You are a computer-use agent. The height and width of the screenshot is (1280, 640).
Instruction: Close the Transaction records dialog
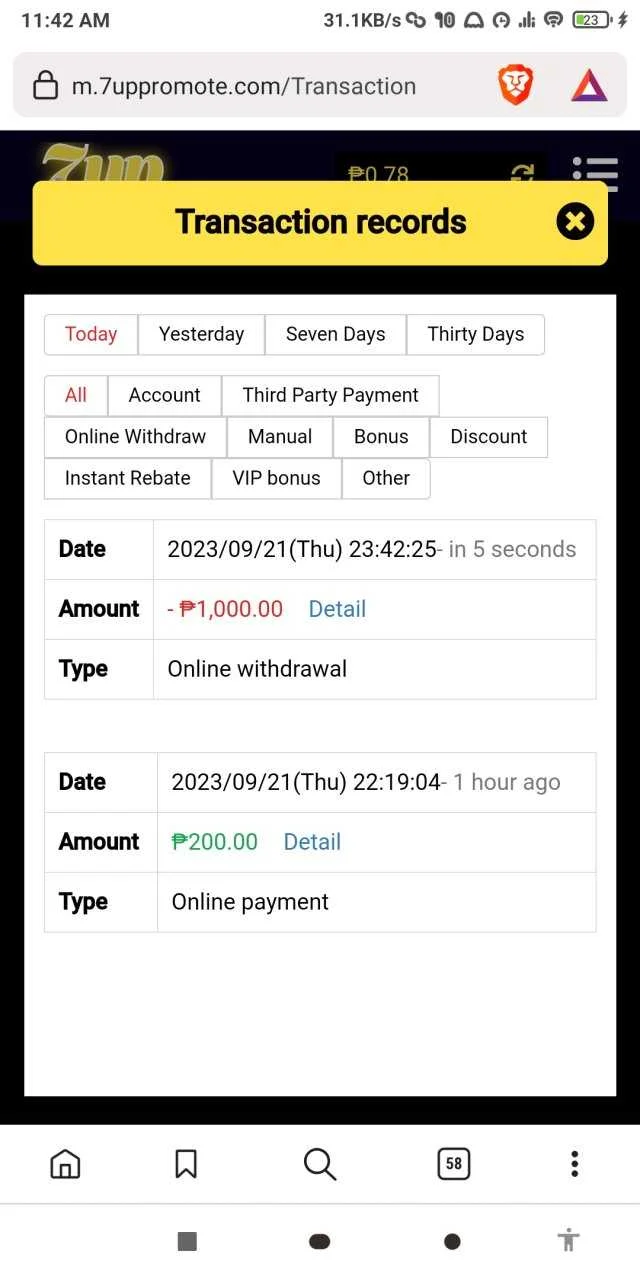[575, 221]
